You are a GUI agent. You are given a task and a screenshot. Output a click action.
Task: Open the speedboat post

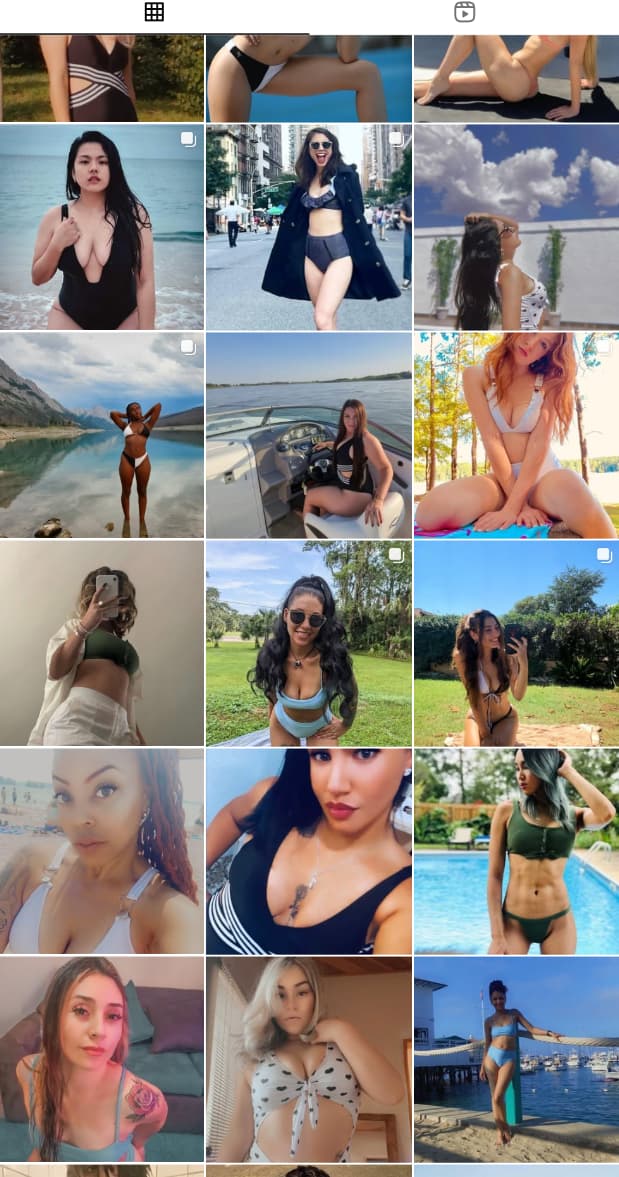point(308,435)
